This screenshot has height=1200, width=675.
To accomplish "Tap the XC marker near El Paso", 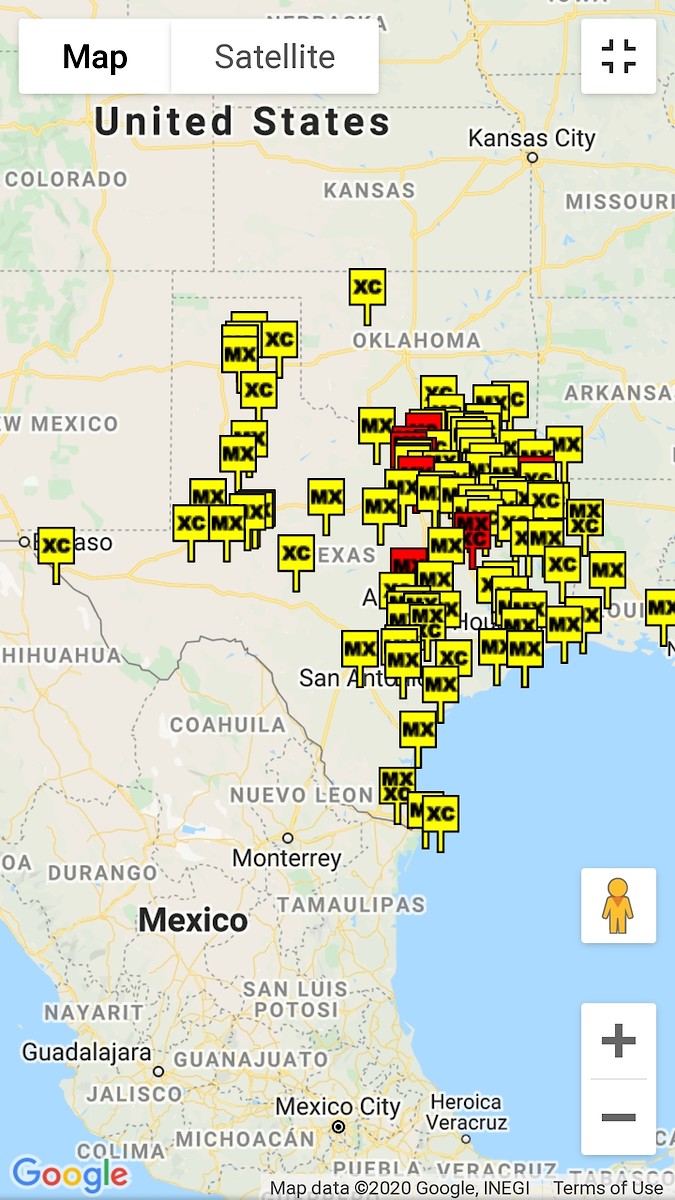I will pyautogui.click(x=56, y=546).
